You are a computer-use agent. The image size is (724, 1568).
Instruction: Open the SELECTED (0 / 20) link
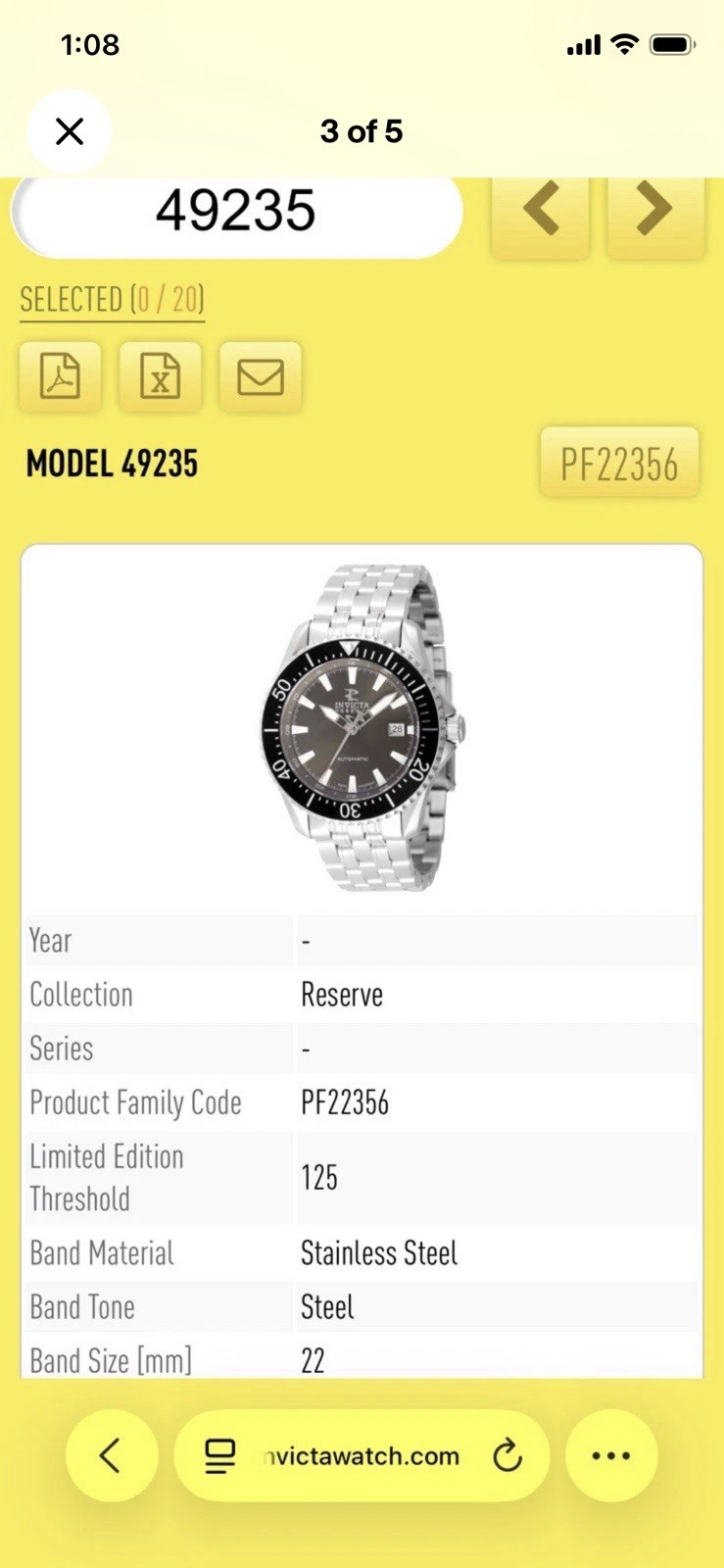pos(113,300)
